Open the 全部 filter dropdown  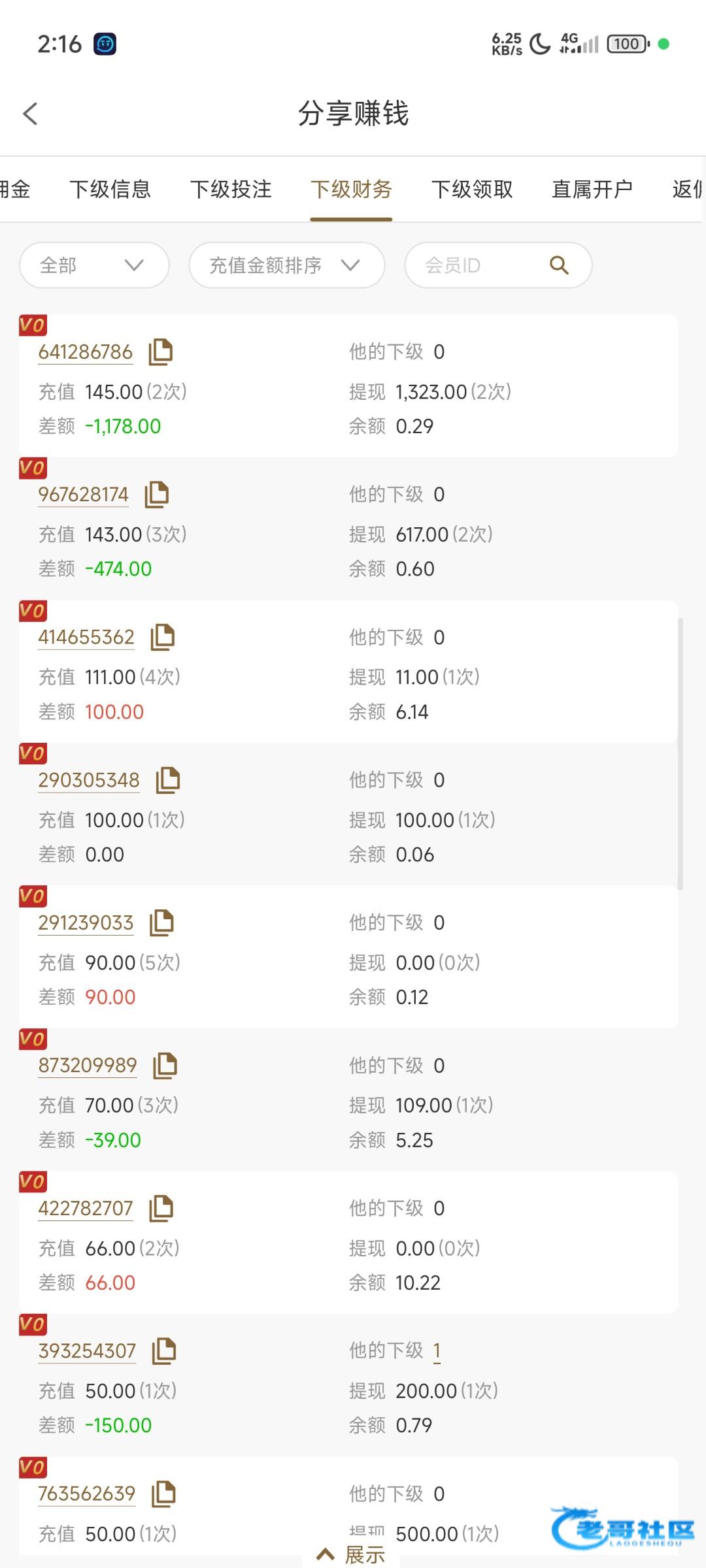(94, 265)
